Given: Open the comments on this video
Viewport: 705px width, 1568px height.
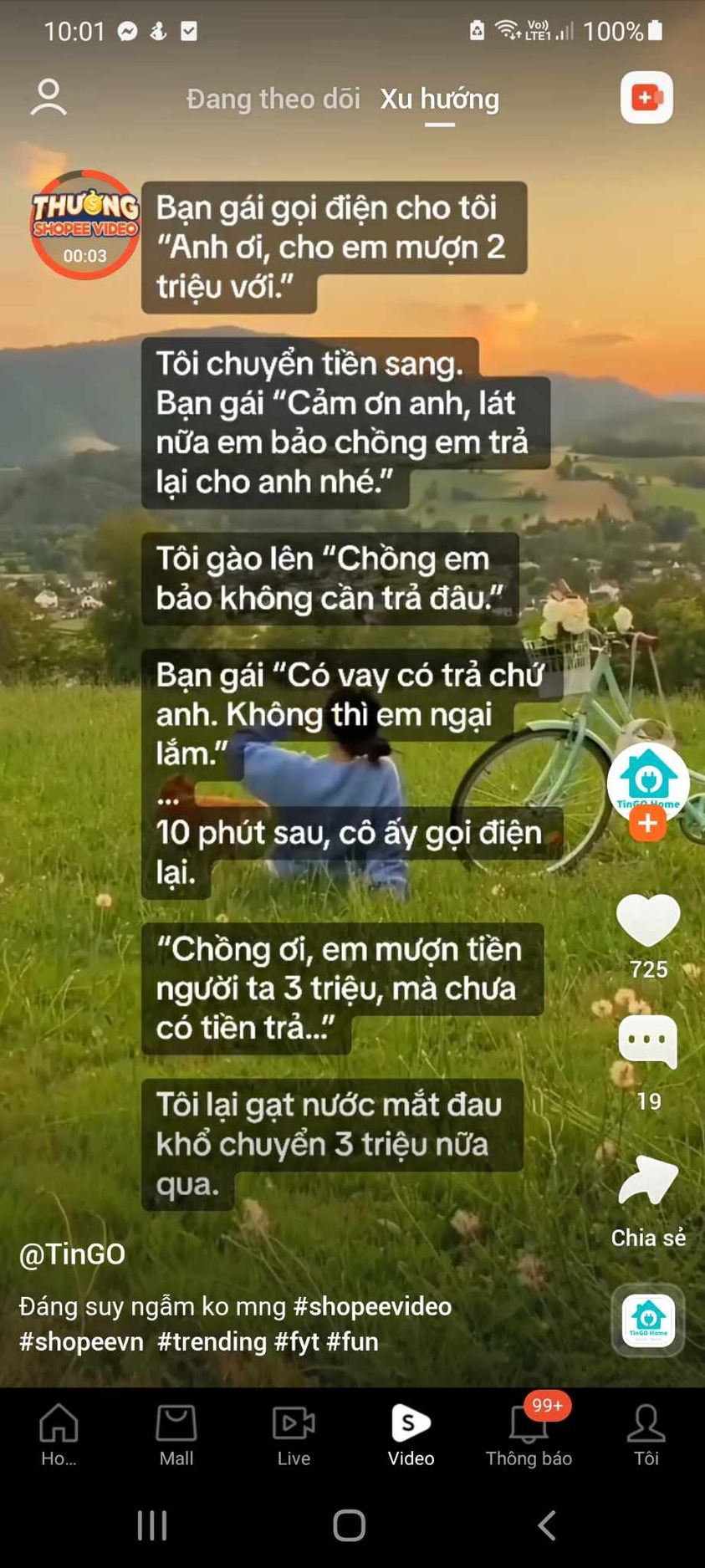Looking at the screenshot, I should point(647,1042).
